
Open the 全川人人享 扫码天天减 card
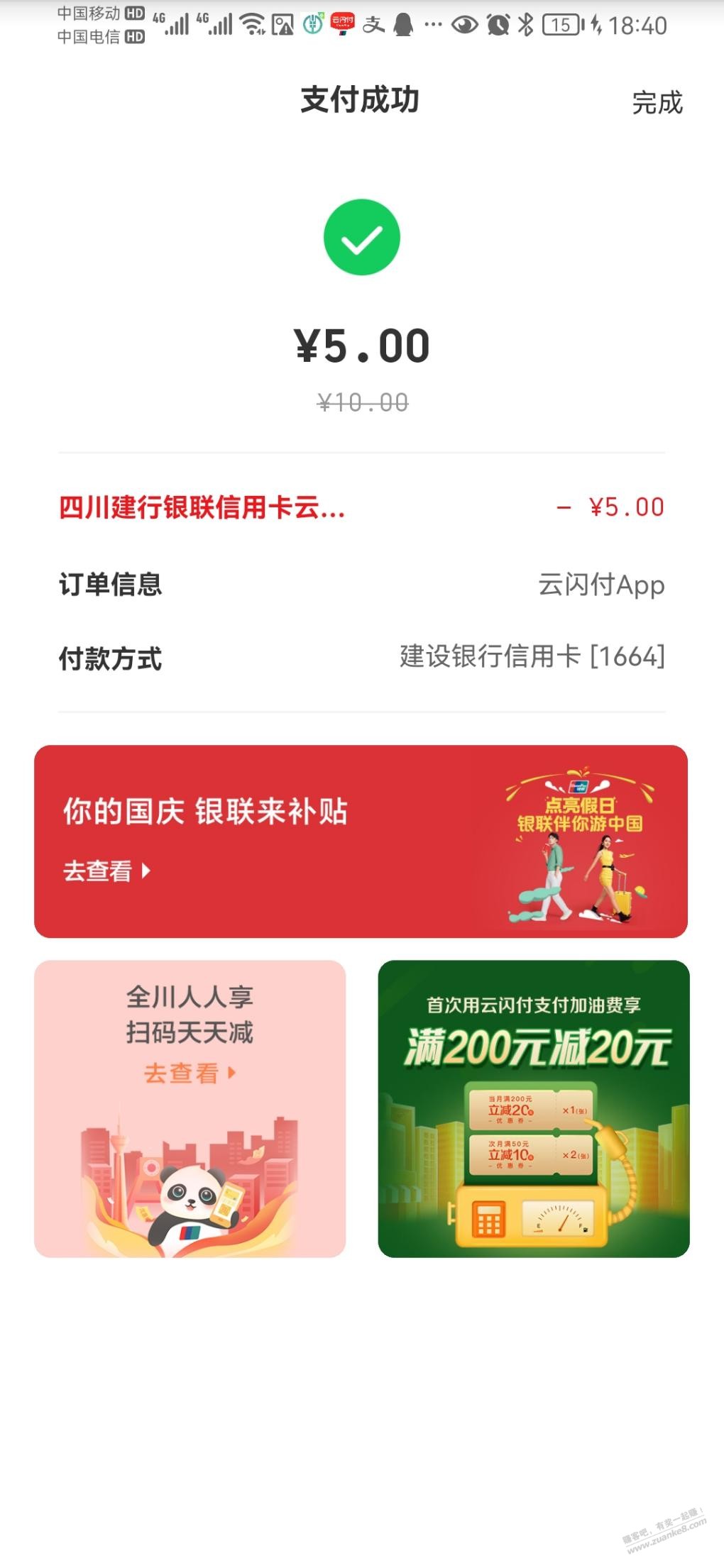pos(190,1108)
